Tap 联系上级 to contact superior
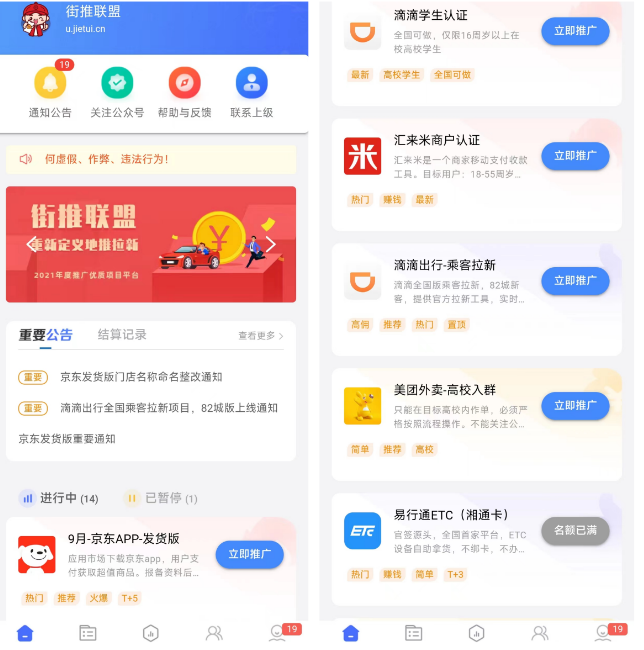 (251, 84)
